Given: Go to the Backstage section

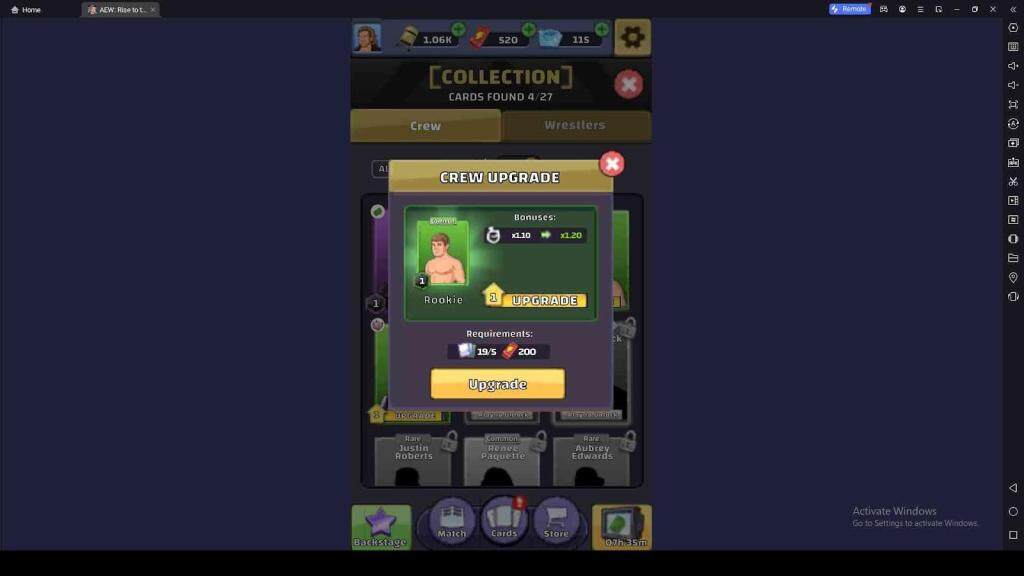Looking at the screenshot, I should coord(380,527).
